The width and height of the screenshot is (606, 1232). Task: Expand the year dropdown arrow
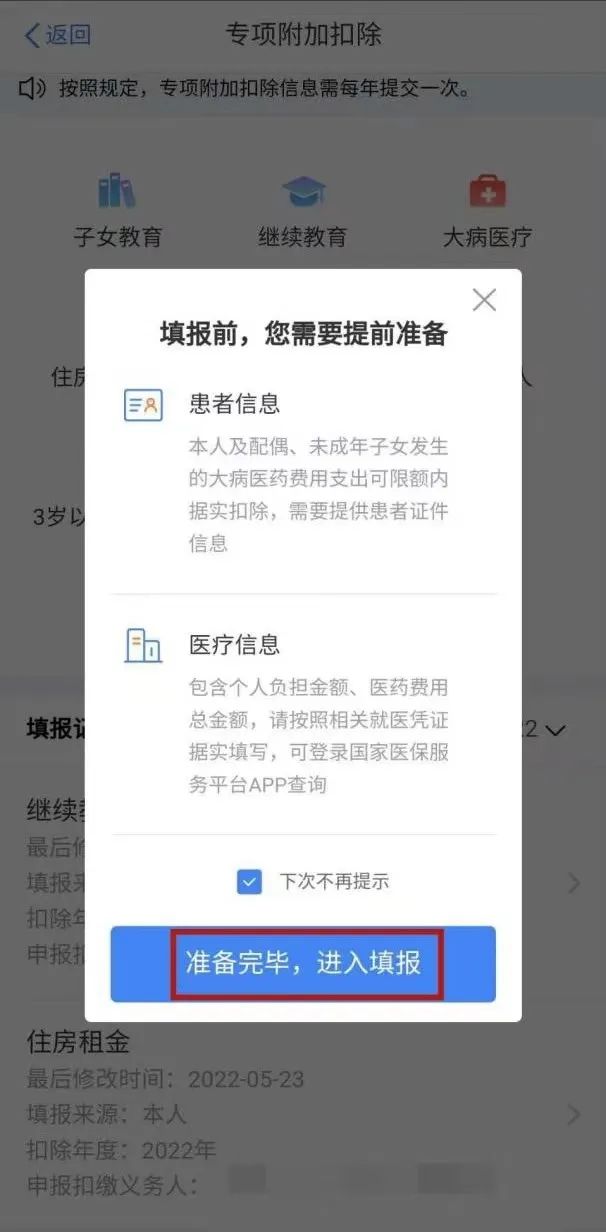click(556, 730)
